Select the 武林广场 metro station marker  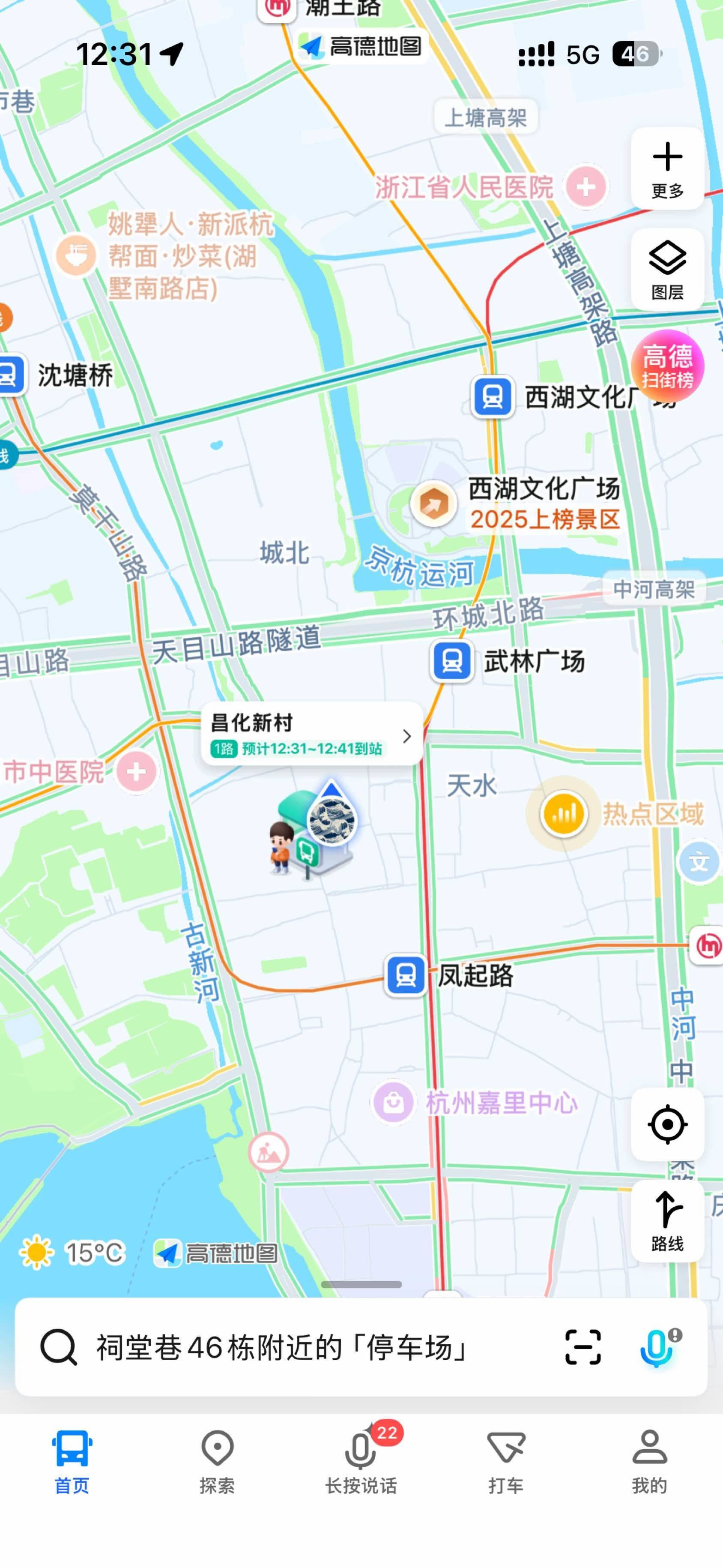pos(451,661)
